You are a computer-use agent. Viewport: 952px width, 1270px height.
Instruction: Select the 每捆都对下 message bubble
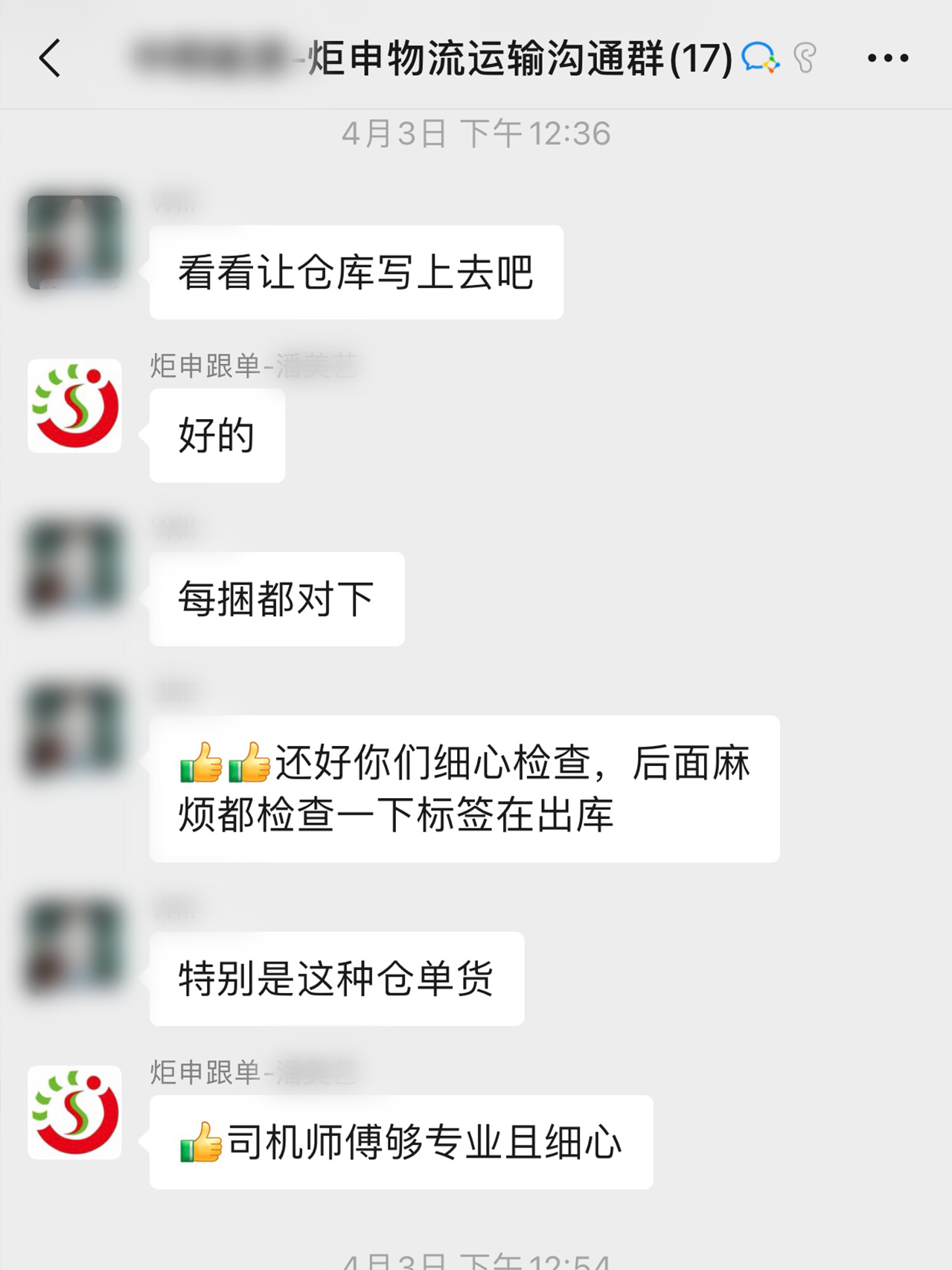click(277, 599)
